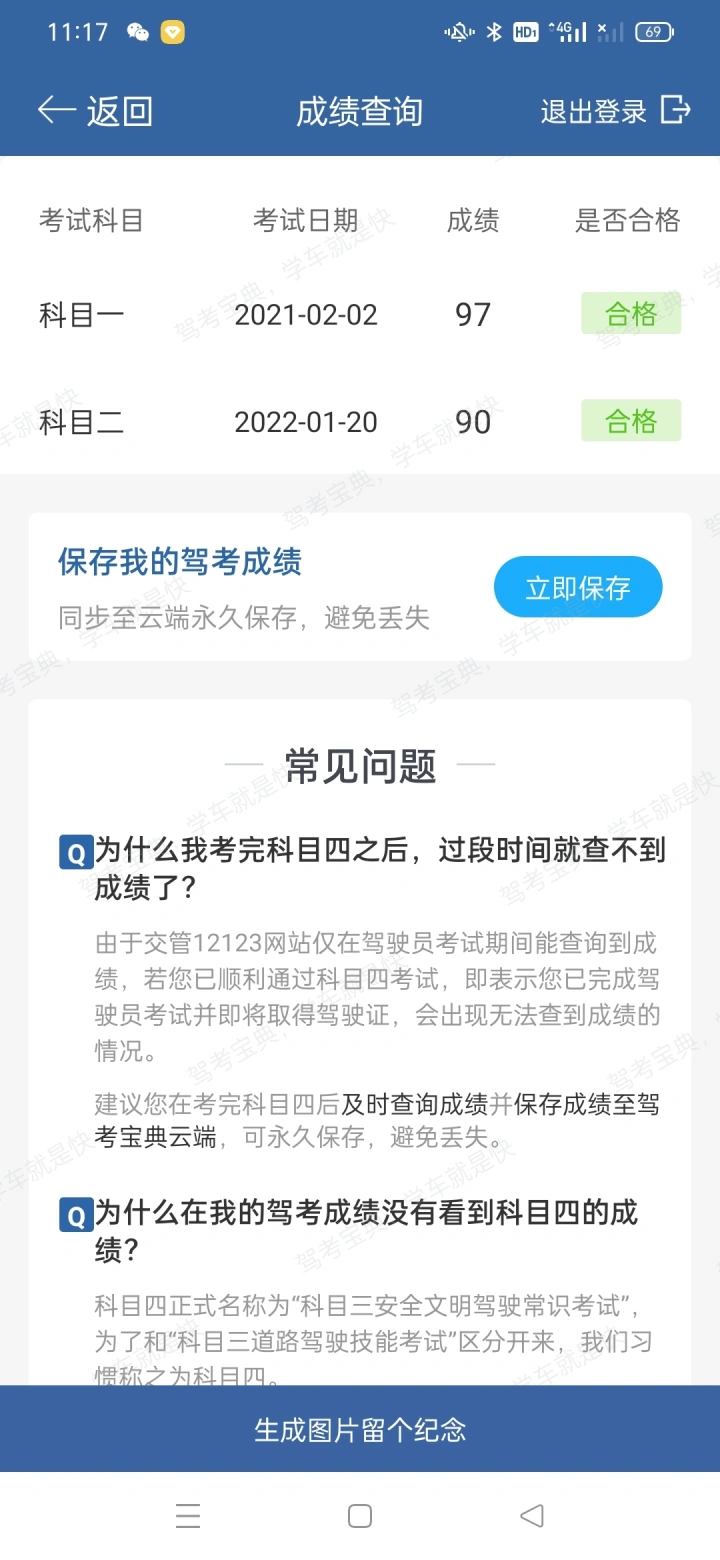720x1560 pixels.
Task: Generate a keepsake image with 生成图片留个纪念
Action: pos(360,1429)
